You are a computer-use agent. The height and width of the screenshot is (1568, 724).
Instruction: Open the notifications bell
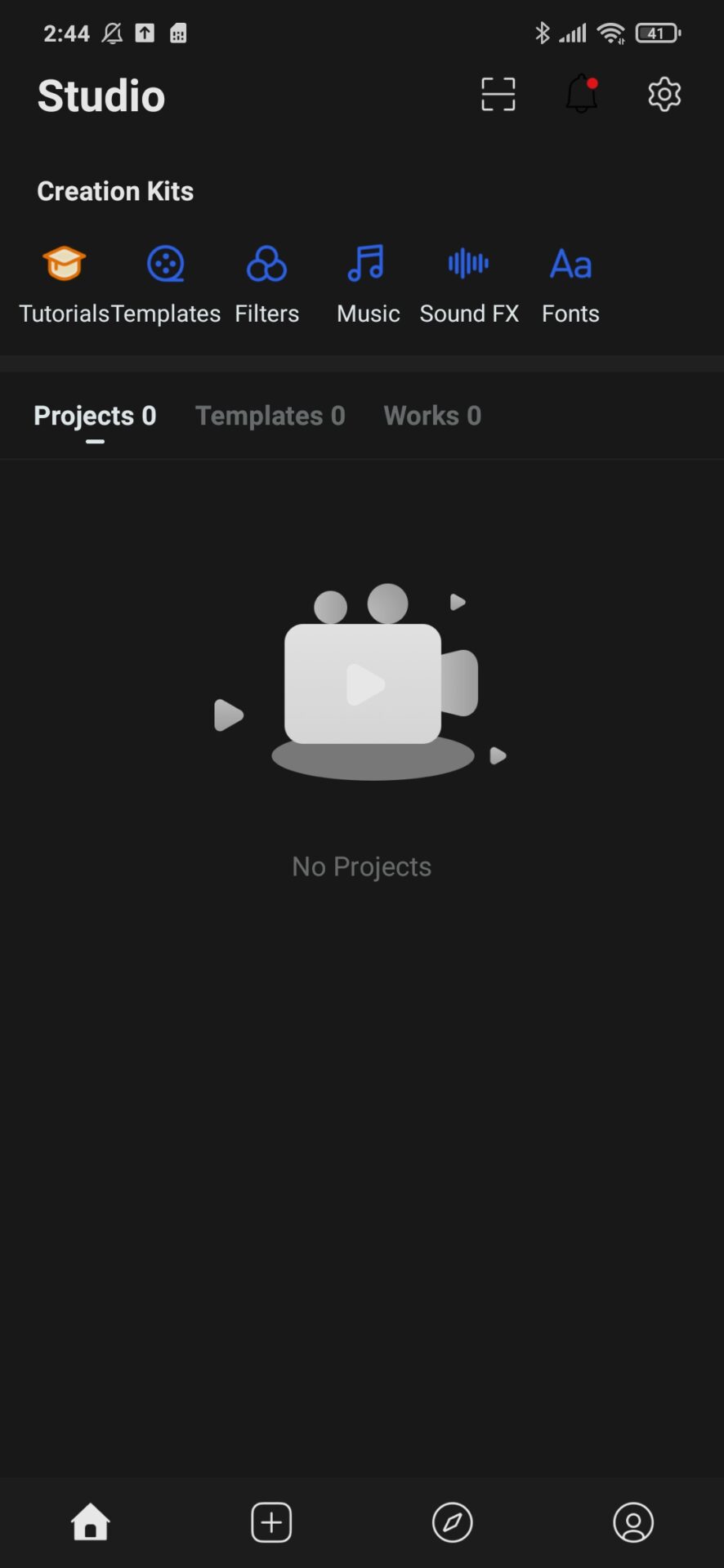pos(581,94)
